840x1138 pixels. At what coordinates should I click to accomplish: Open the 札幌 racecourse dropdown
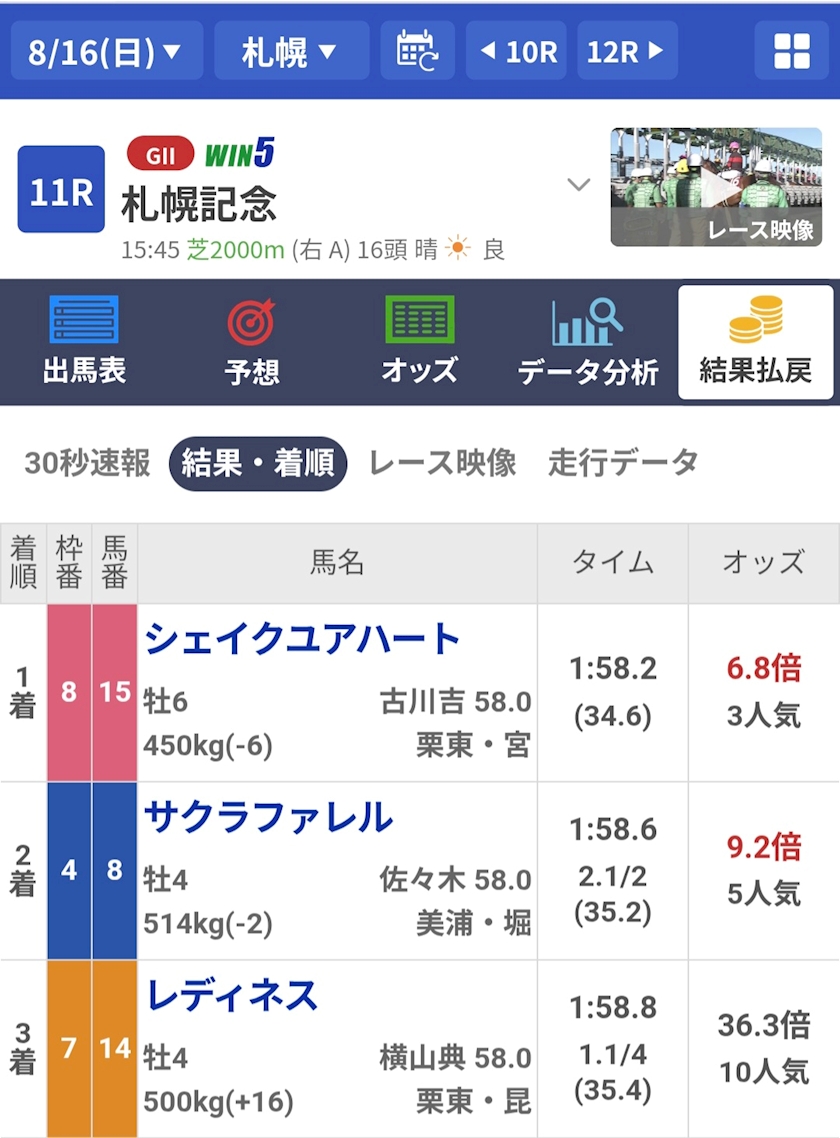pyautogui.click(x=291, y=51)
